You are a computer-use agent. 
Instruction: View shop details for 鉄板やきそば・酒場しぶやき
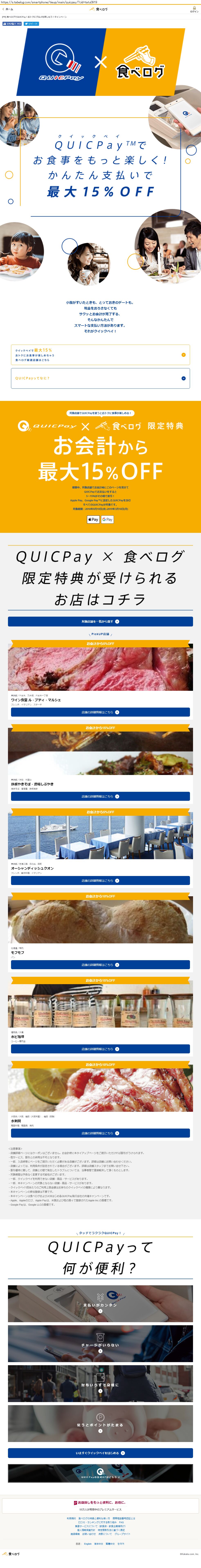coord(100,796)
